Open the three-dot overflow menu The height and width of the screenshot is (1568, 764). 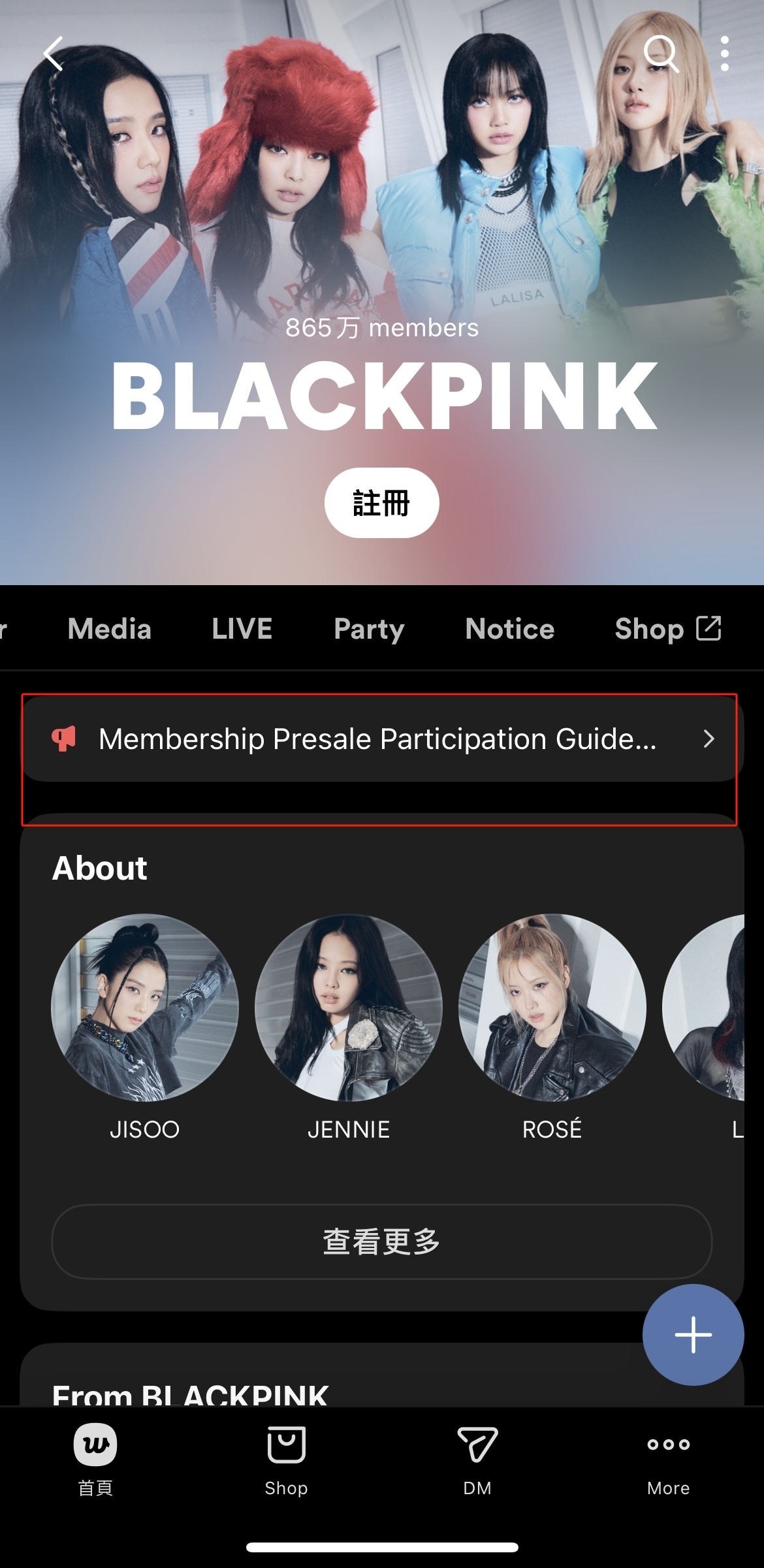724,54
